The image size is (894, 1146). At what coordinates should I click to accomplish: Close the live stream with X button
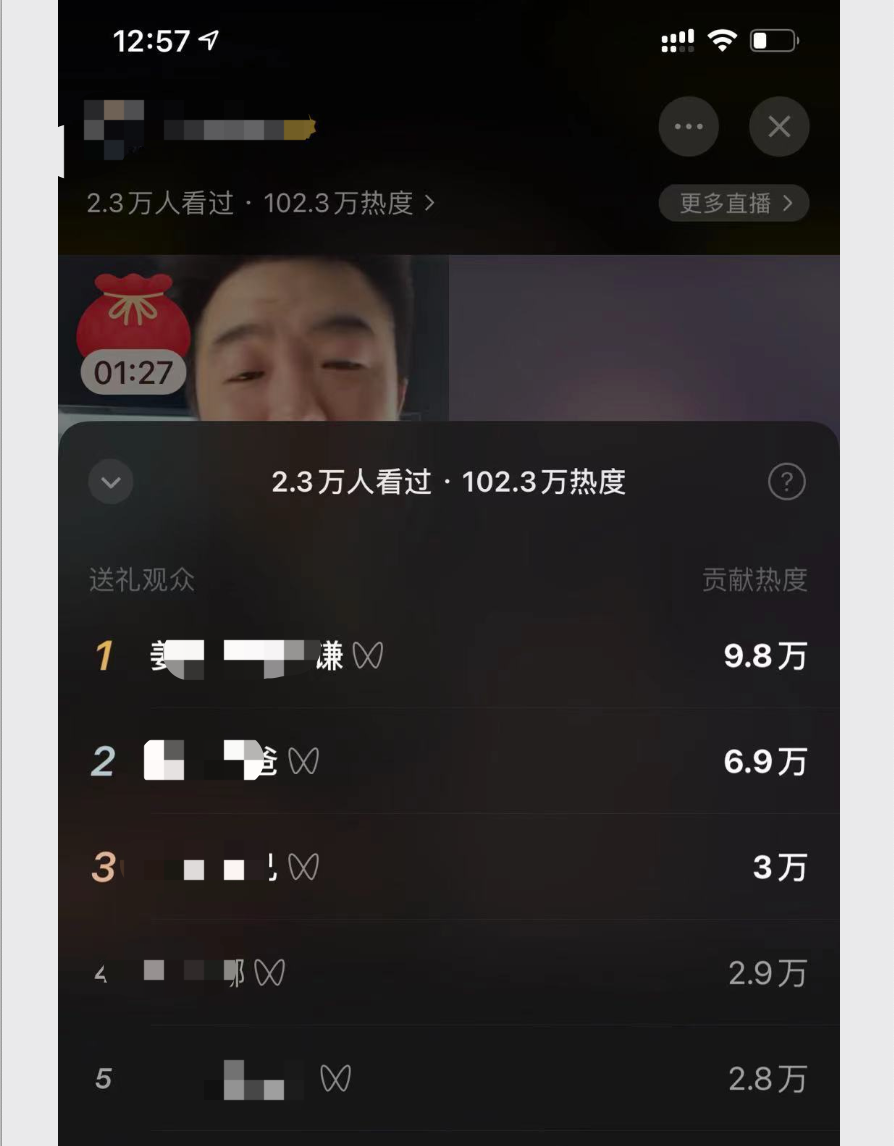click(x=779, y=127)
